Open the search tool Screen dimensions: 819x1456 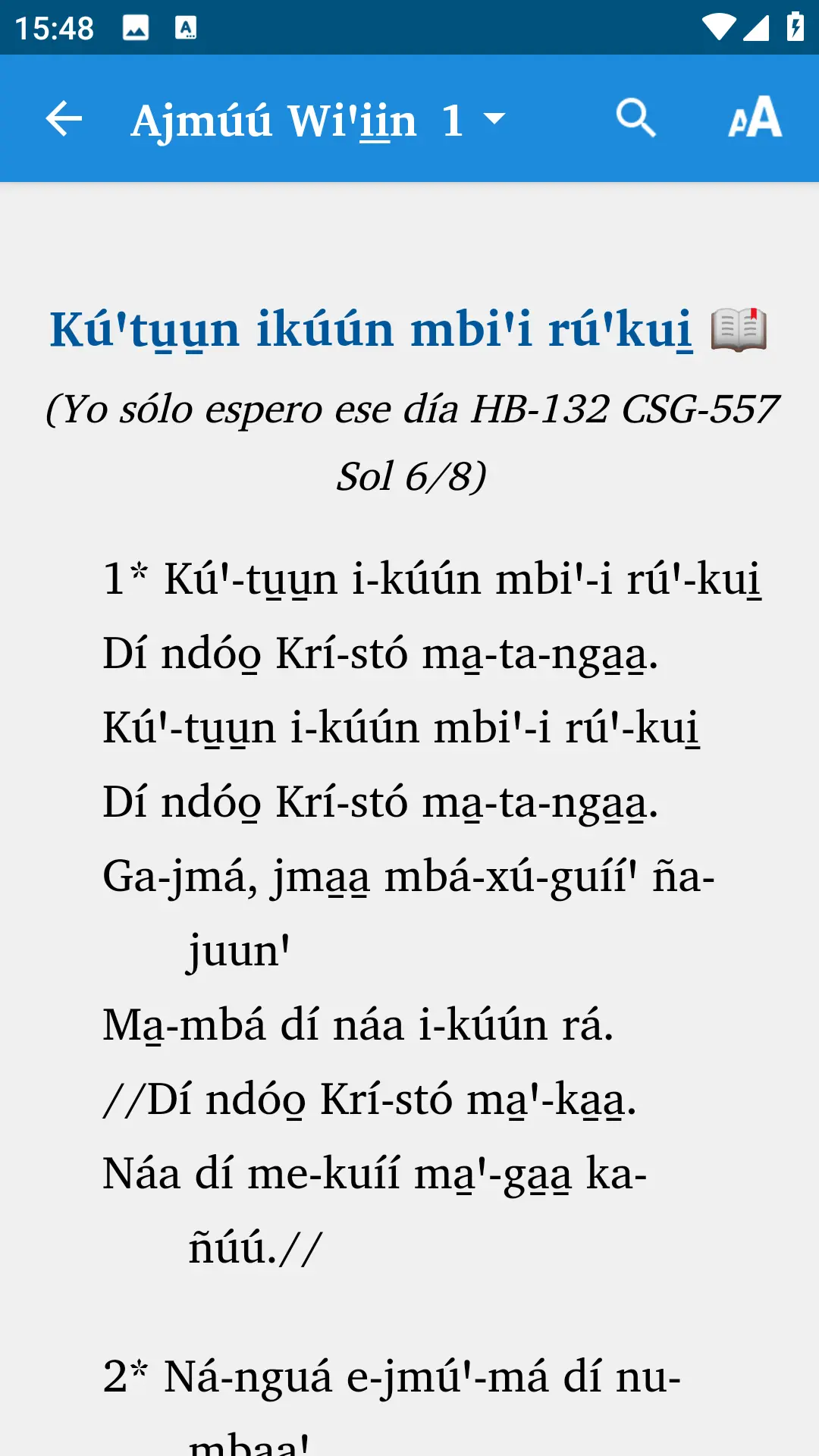point(635,118)
